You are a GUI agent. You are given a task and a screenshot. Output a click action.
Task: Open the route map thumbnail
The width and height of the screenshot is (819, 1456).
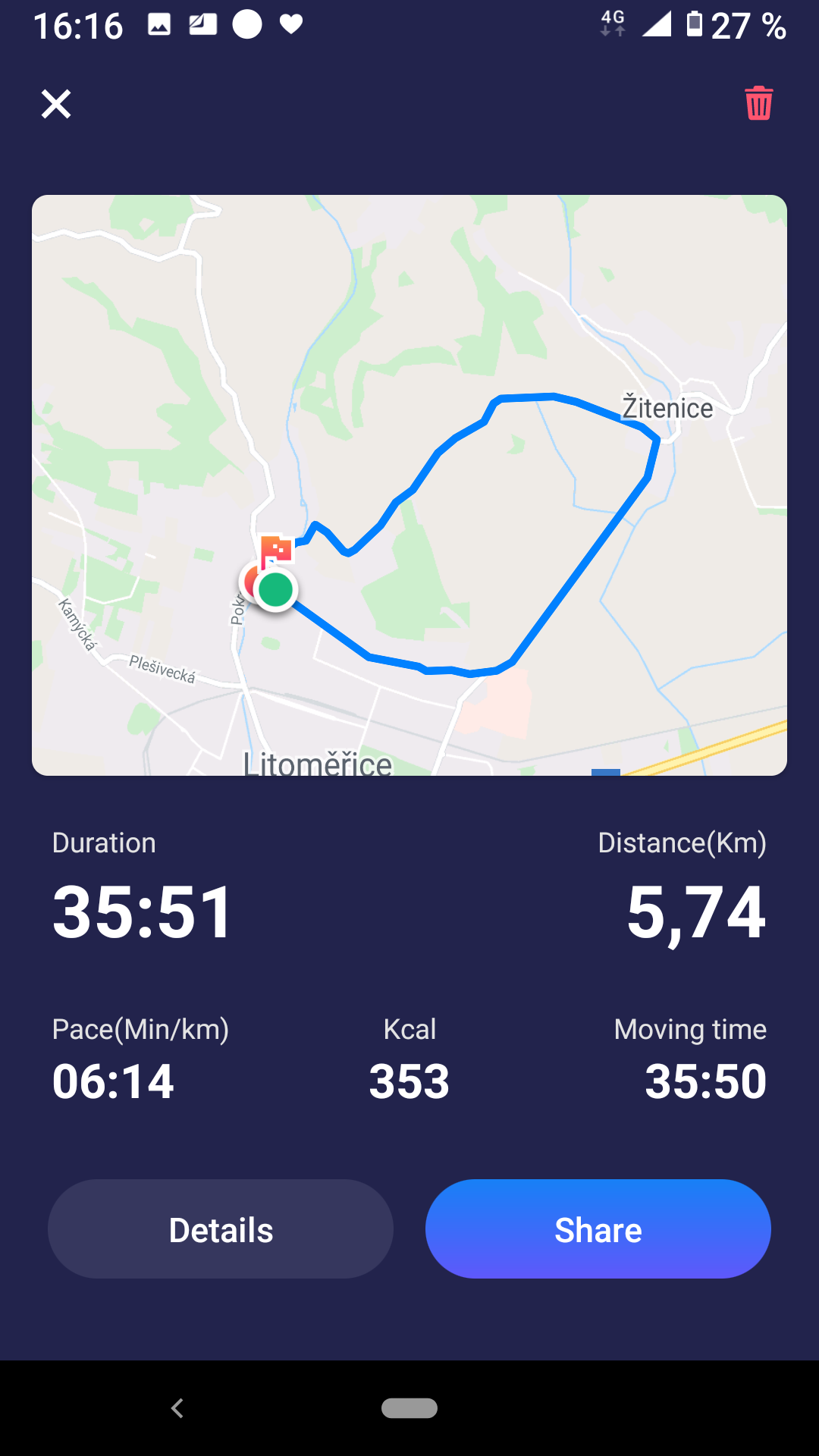[409, 485]
